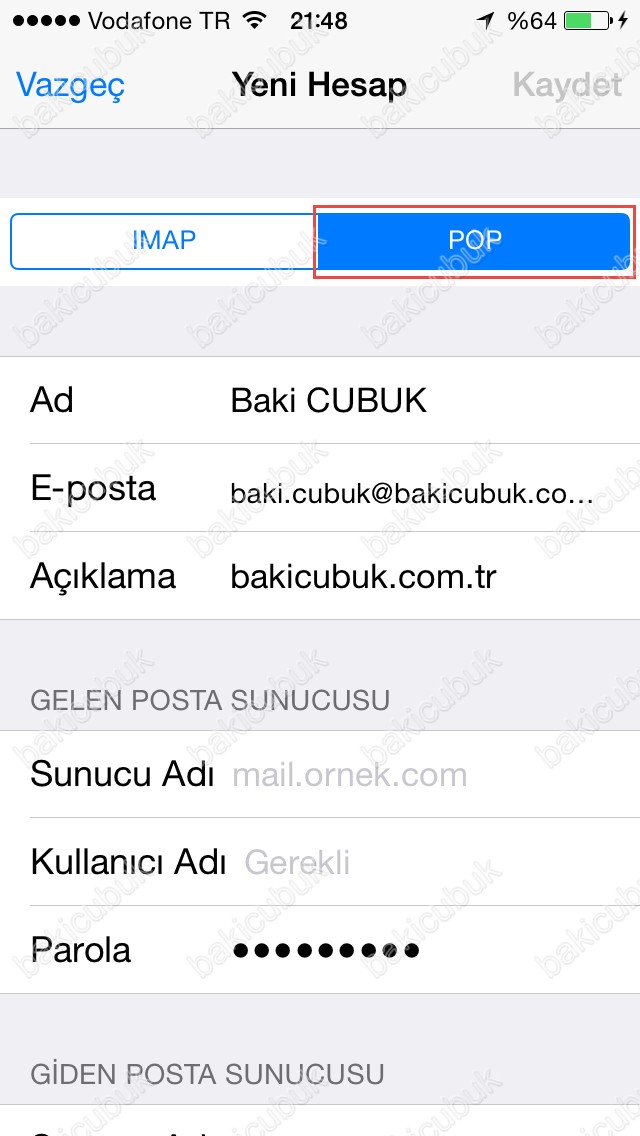Save the account with Kaydet
Viewport: 640px width, 1136px height.
pos(567,85)
